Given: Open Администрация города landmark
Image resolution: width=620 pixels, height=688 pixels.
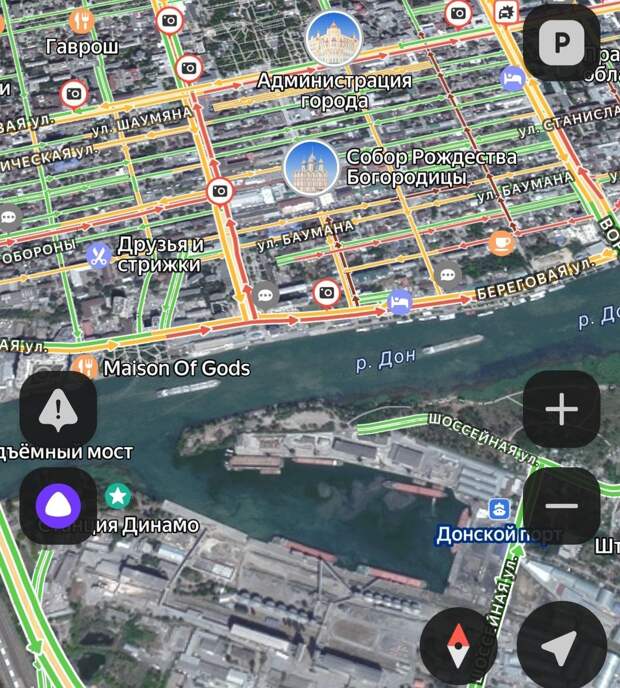Looking at the screenshot, I should 334,41.
